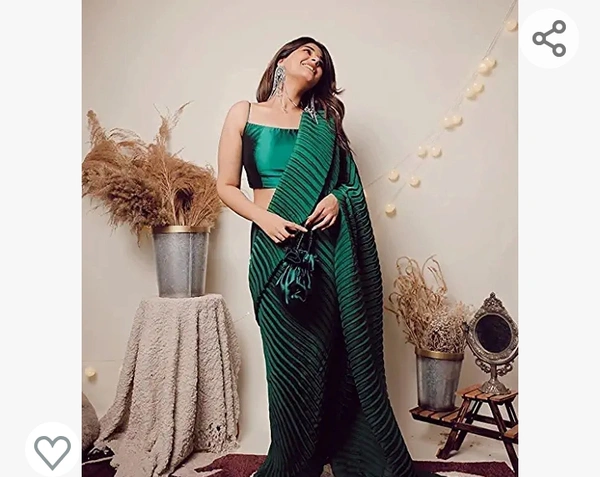This screenshot has height=477, width=600.
Task: Add the saree to wishlist with heart icon
Action: pos(52,451)
